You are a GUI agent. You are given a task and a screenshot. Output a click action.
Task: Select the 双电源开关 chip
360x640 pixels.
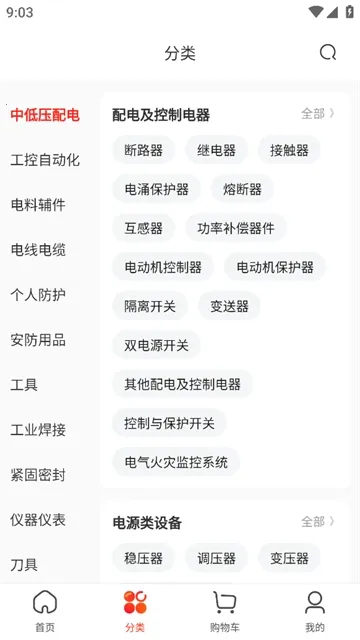click(x=156, y=345)
